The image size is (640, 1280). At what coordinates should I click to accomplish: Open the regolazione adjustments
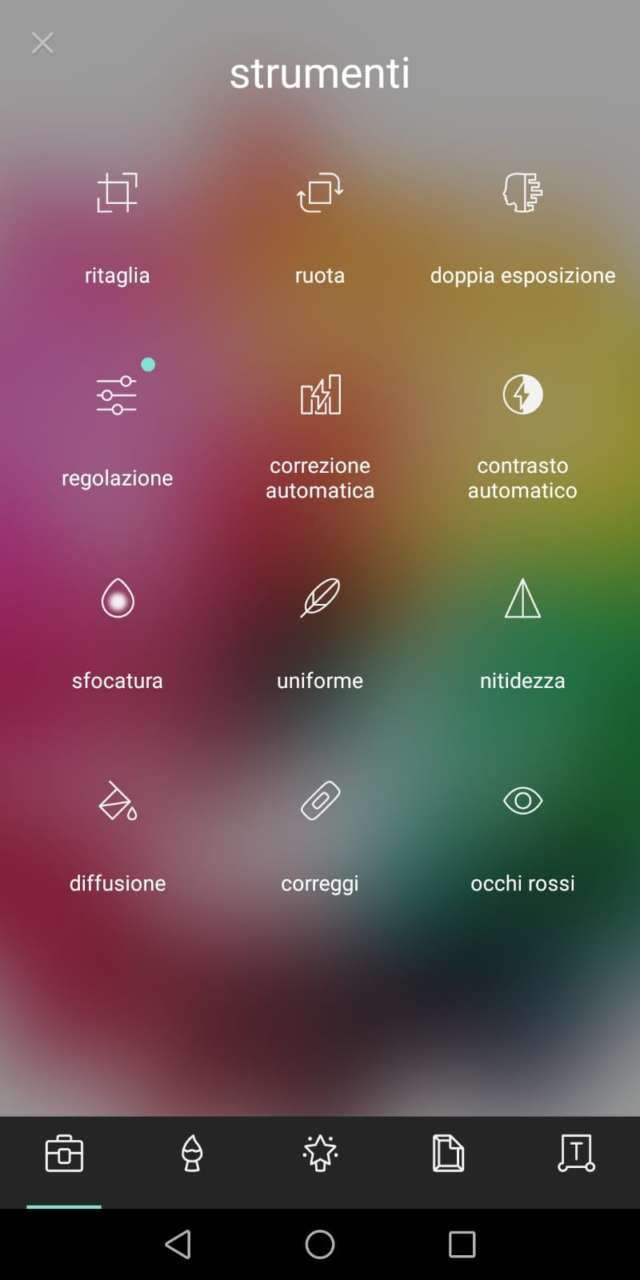[x=117, y=396]
